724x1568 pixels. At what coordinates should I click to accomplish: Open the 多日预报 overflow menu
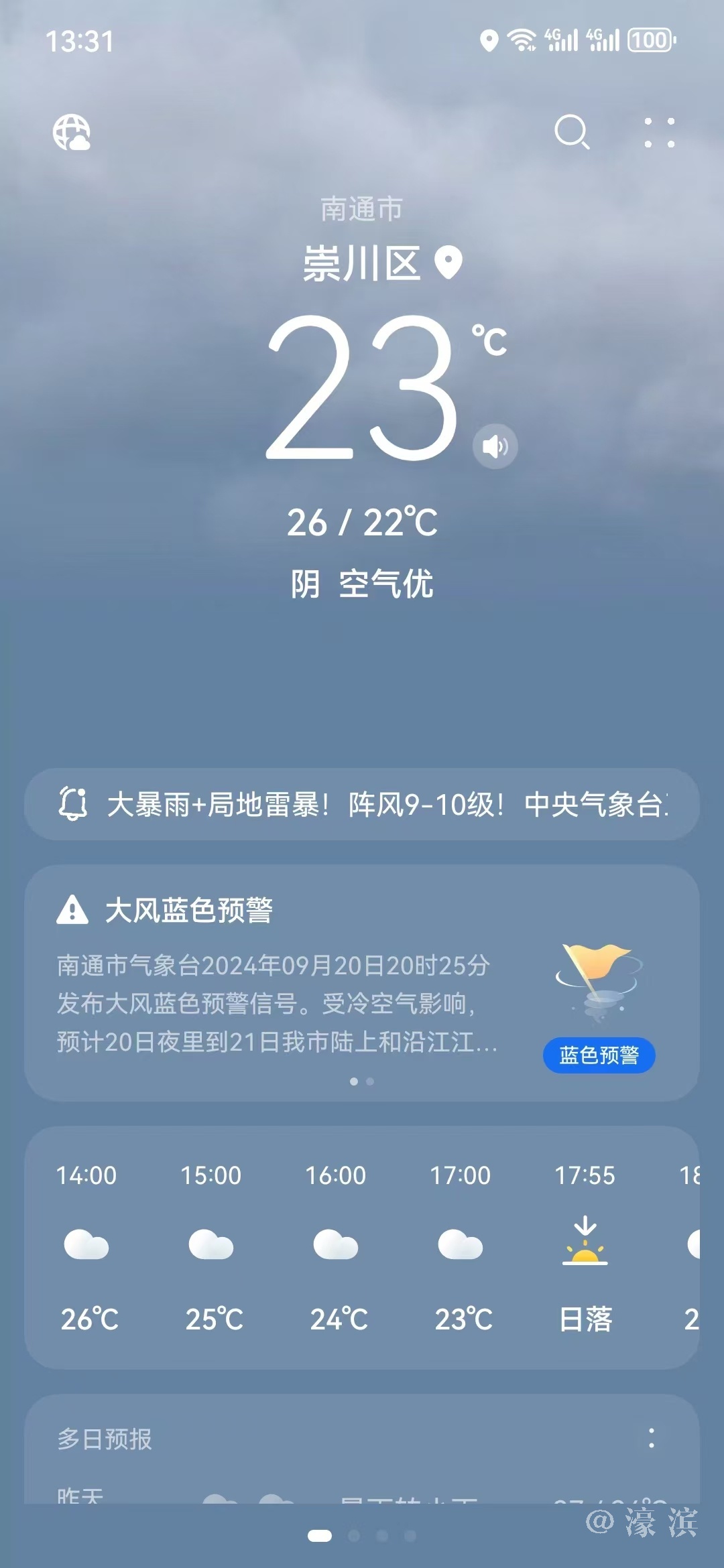click(x=651, y=1437)
